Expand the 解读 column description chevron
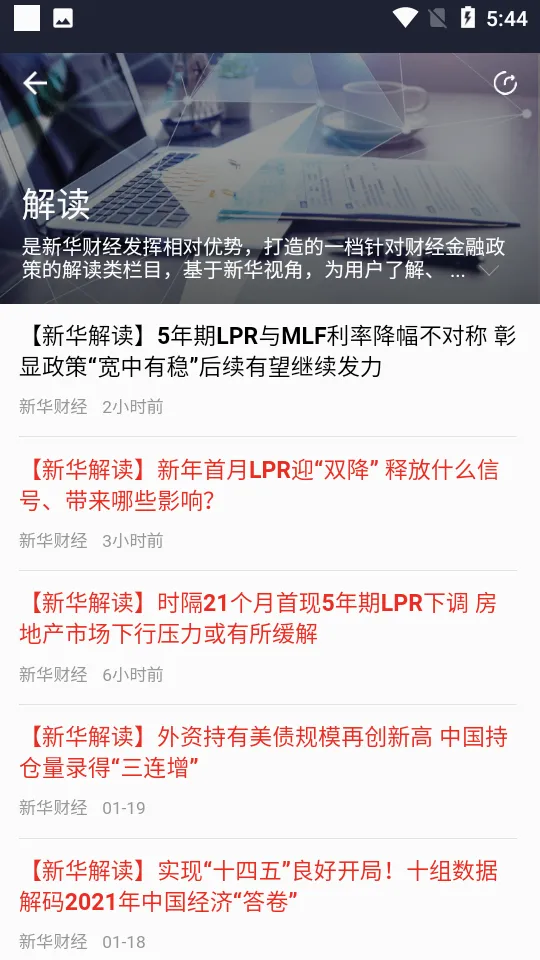 (489, 270)
